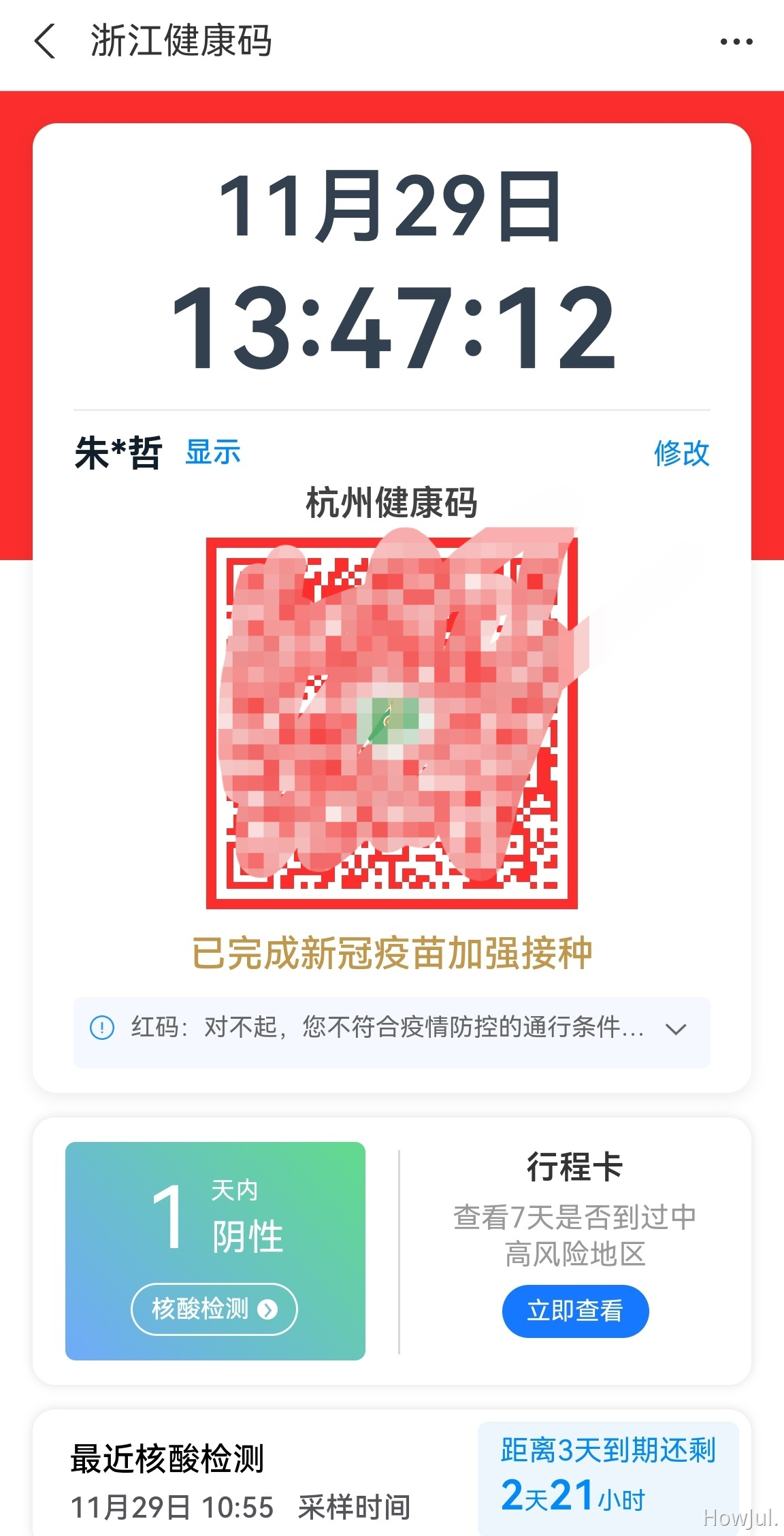This screenshot has height=1536, width=784.
Task: Open the three-dot more options menu
Action: [736, 42]
